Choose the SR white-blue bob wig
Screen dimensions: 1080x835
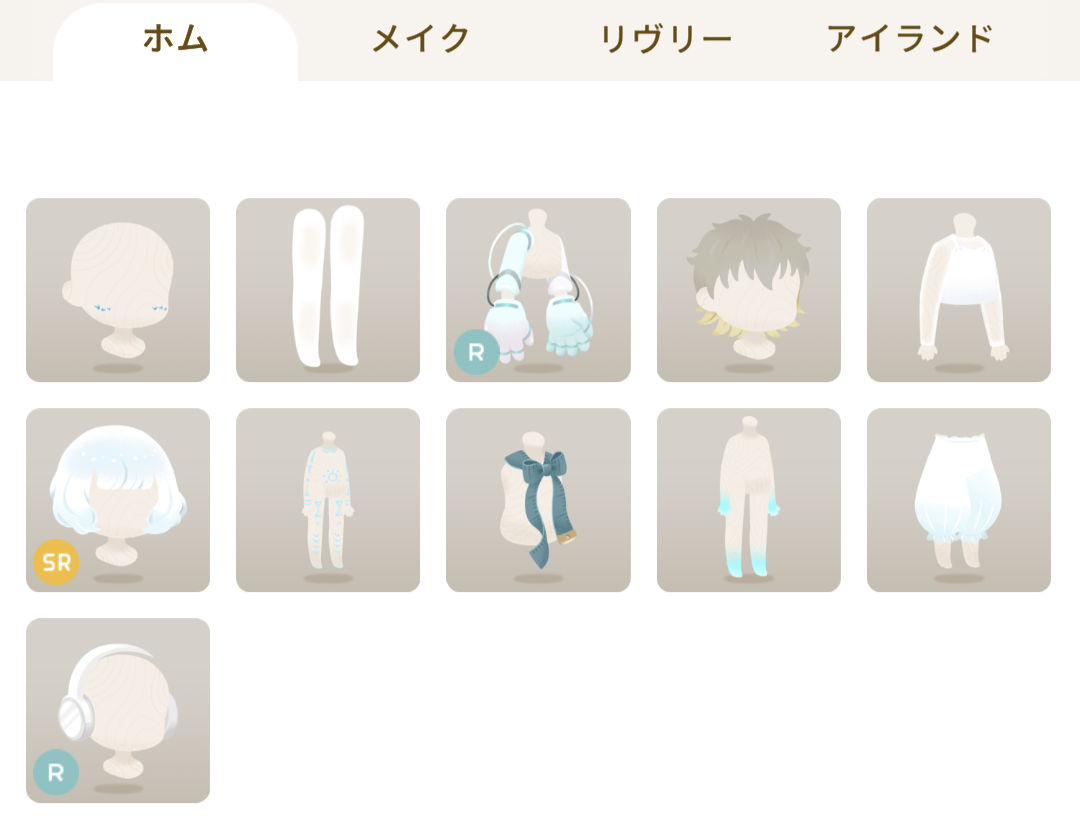pos(118,500)
